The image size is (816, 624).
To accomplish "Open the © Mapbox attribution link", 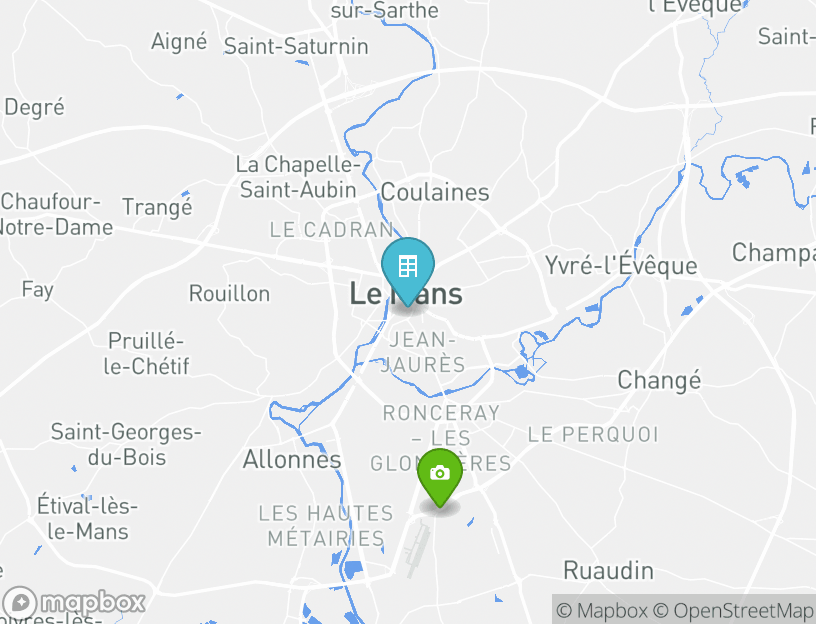I will point(602,610).
